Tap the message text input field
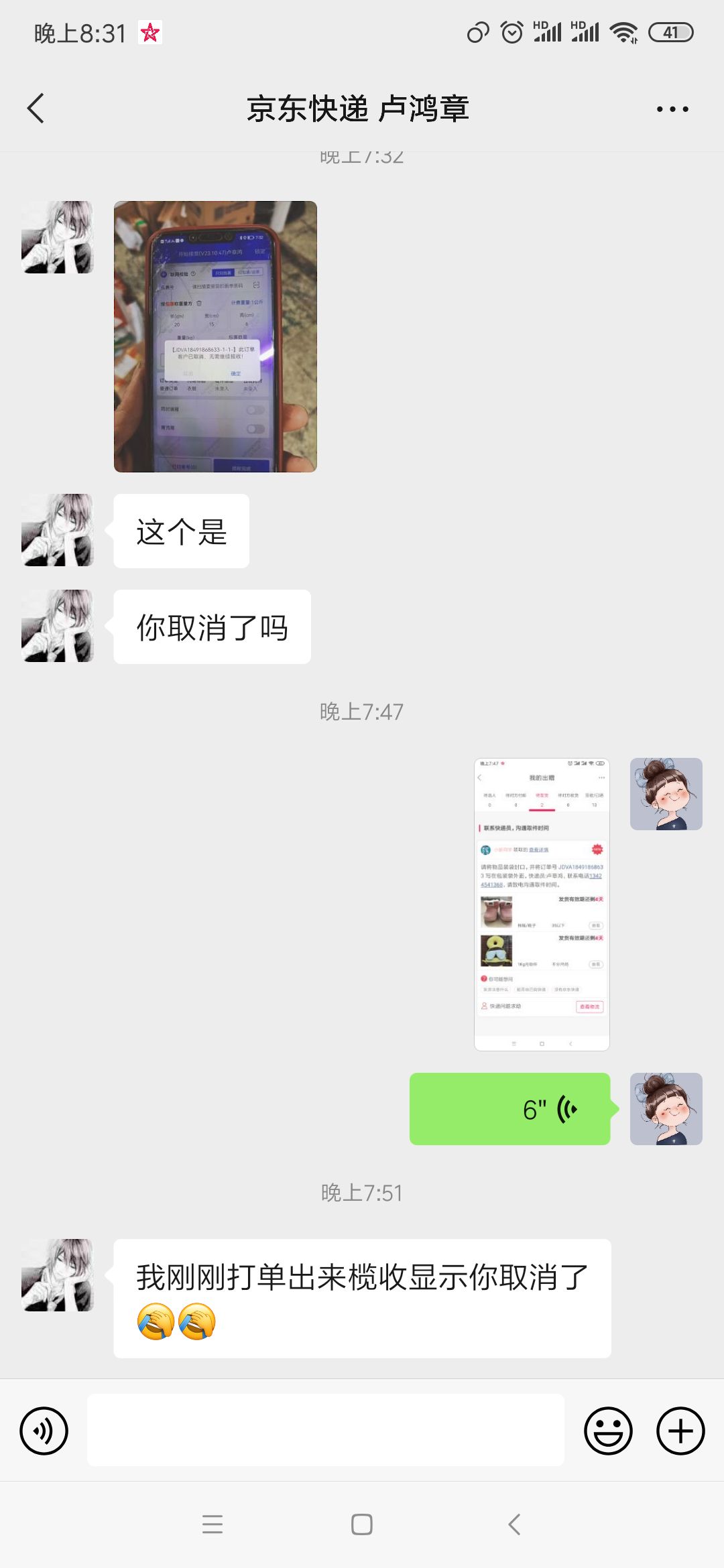 (x=326, y=1430)
